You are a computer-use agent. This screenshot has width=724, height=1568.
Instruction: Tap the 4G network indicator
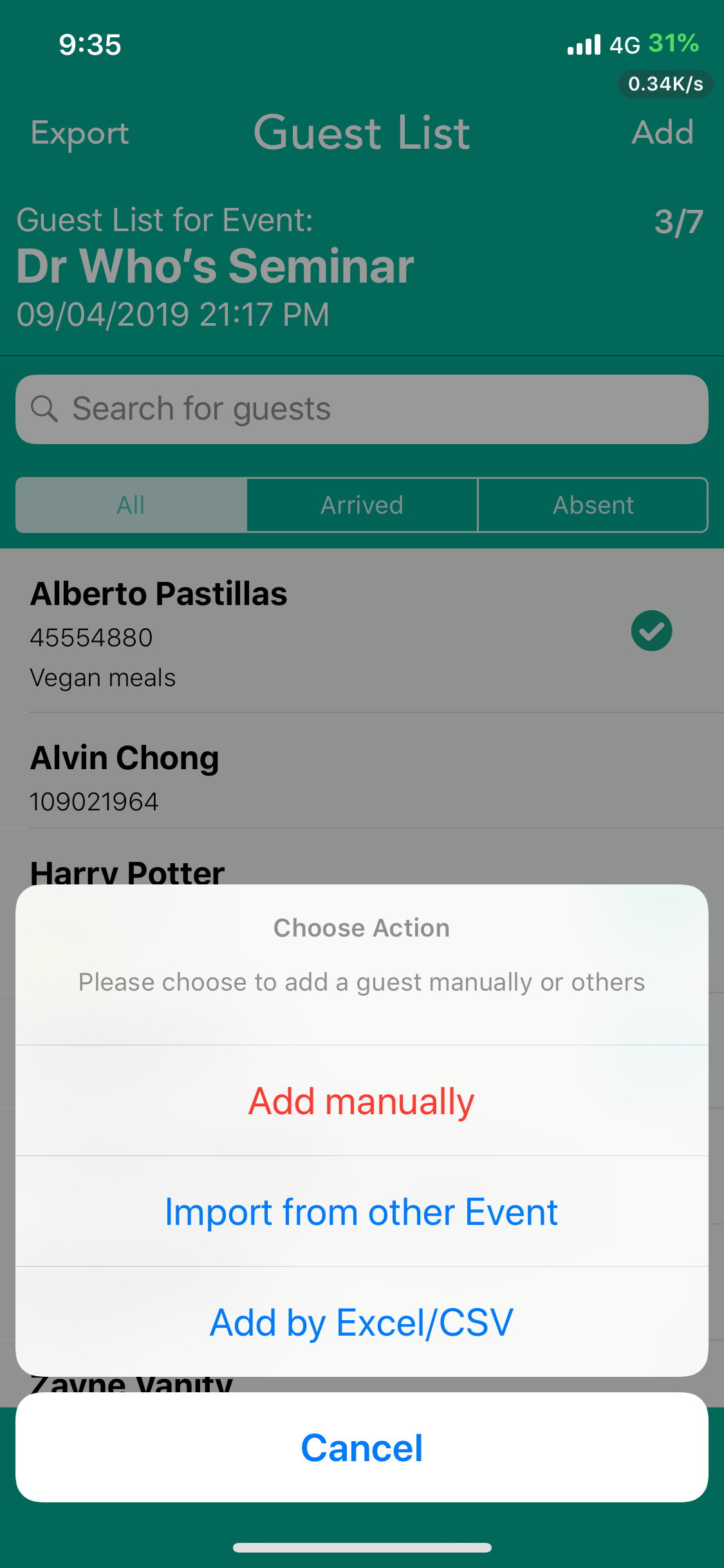[x=624, y=45]
